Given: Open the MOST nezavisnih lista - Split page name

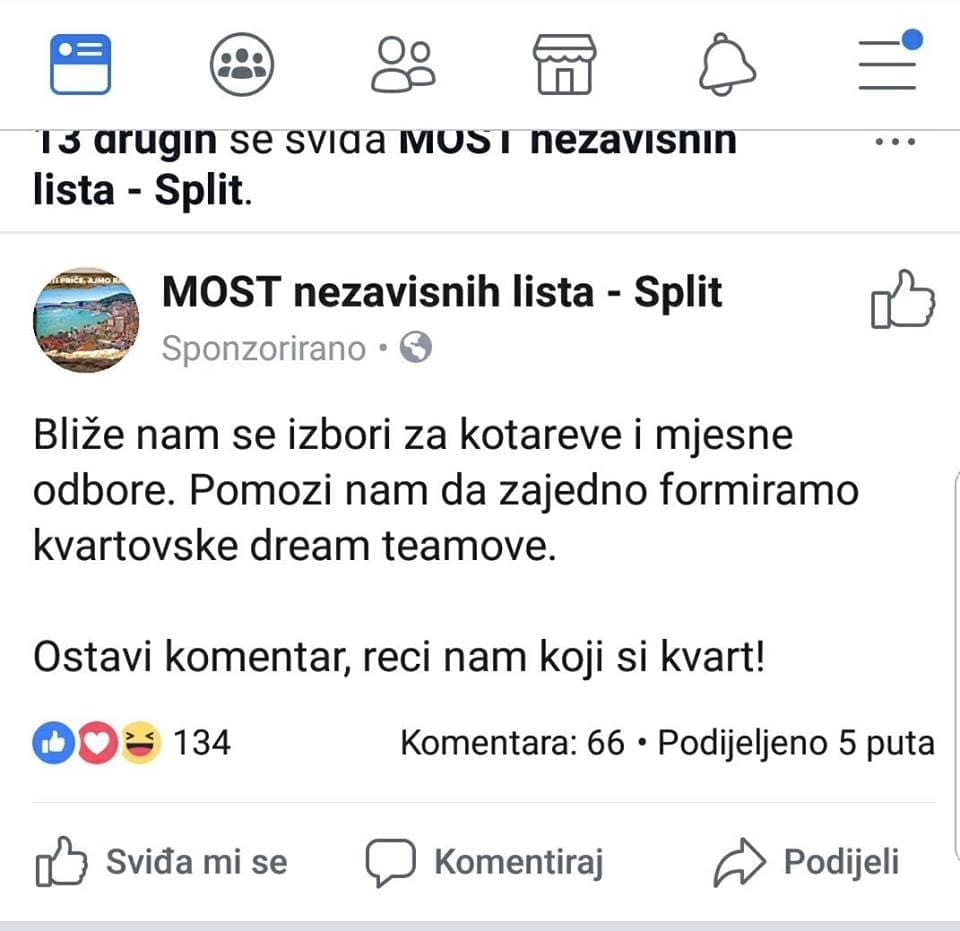Looking at the screenshot, I should pyautogui.click(x=442, y=292).
